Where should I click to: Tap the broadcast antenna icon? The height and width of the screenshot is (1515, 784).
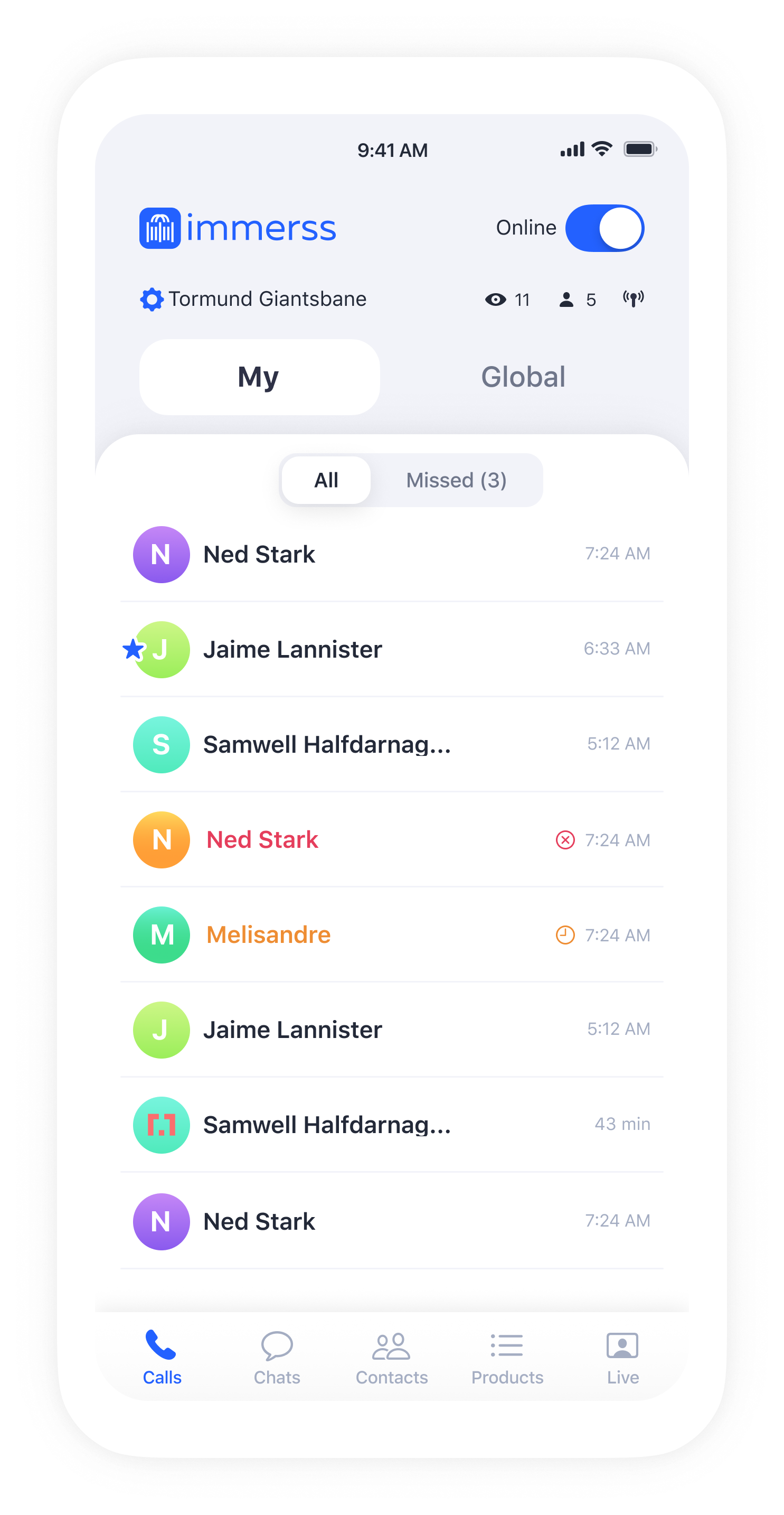pyautogui.click(x=633, y=299)
